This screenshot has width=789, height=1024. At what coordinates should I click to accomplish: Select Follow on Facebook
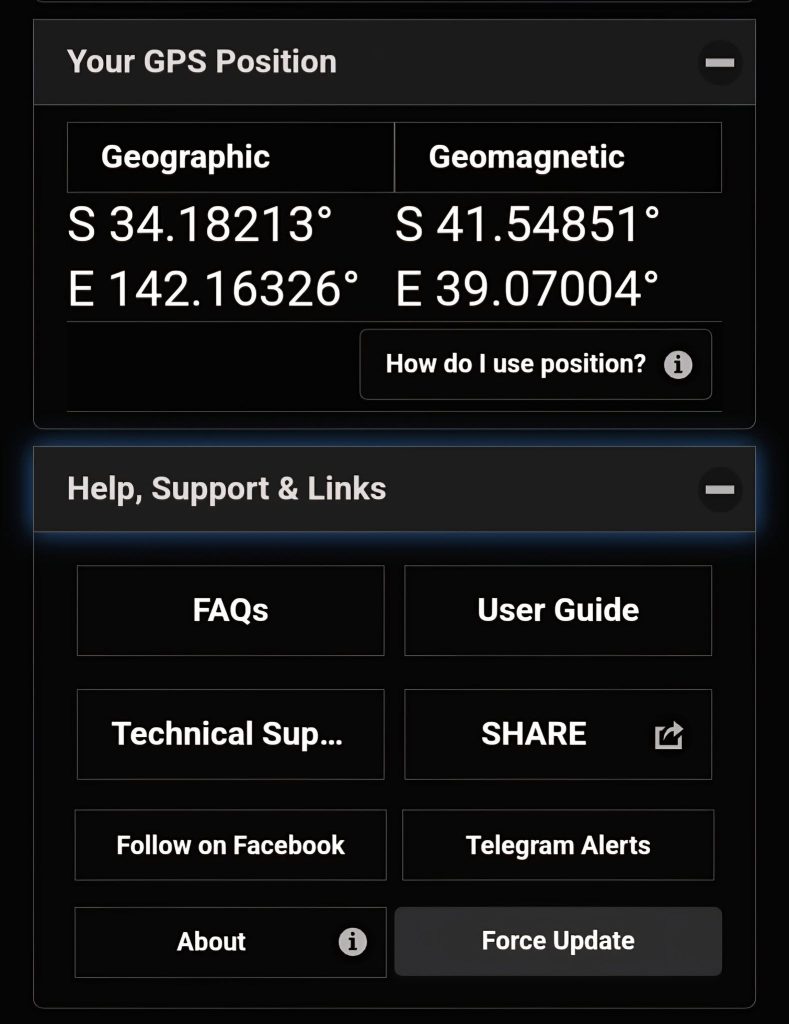[x=230, y=845]
